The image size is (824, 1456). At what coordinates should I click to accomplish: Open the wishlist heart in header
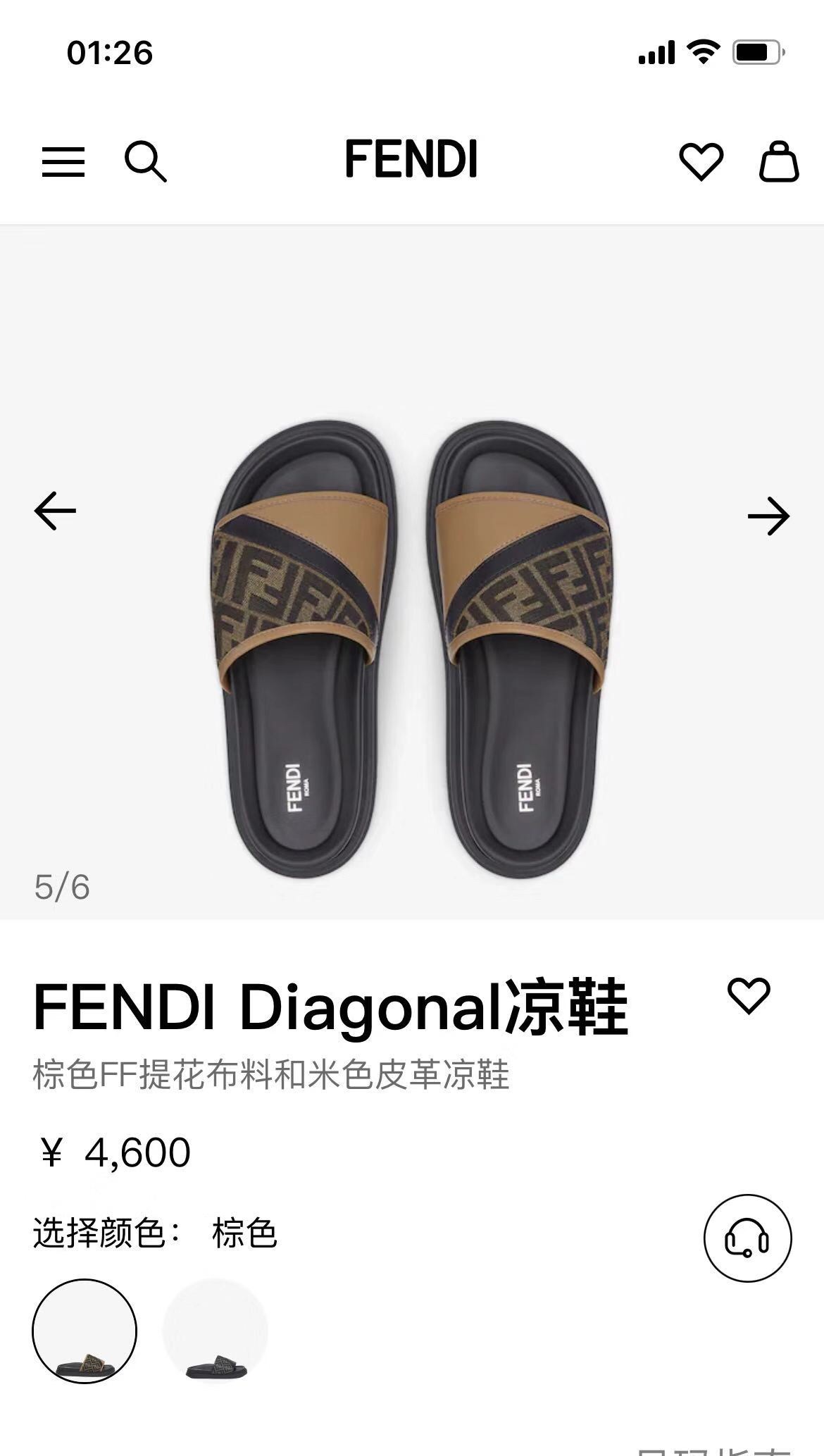(701, 161)
